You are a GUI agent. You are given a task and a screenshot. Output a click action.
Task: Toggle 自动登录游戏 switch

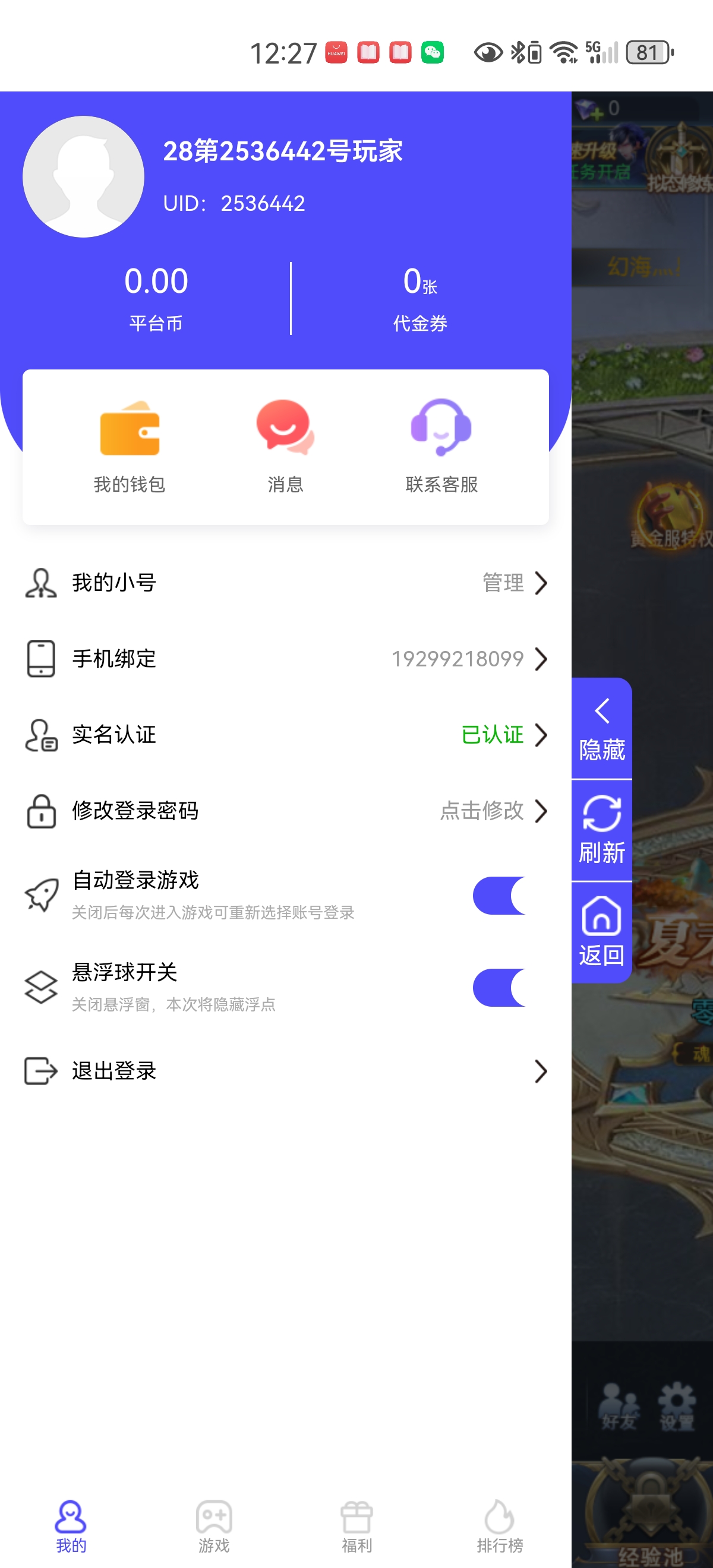[499, 896]
